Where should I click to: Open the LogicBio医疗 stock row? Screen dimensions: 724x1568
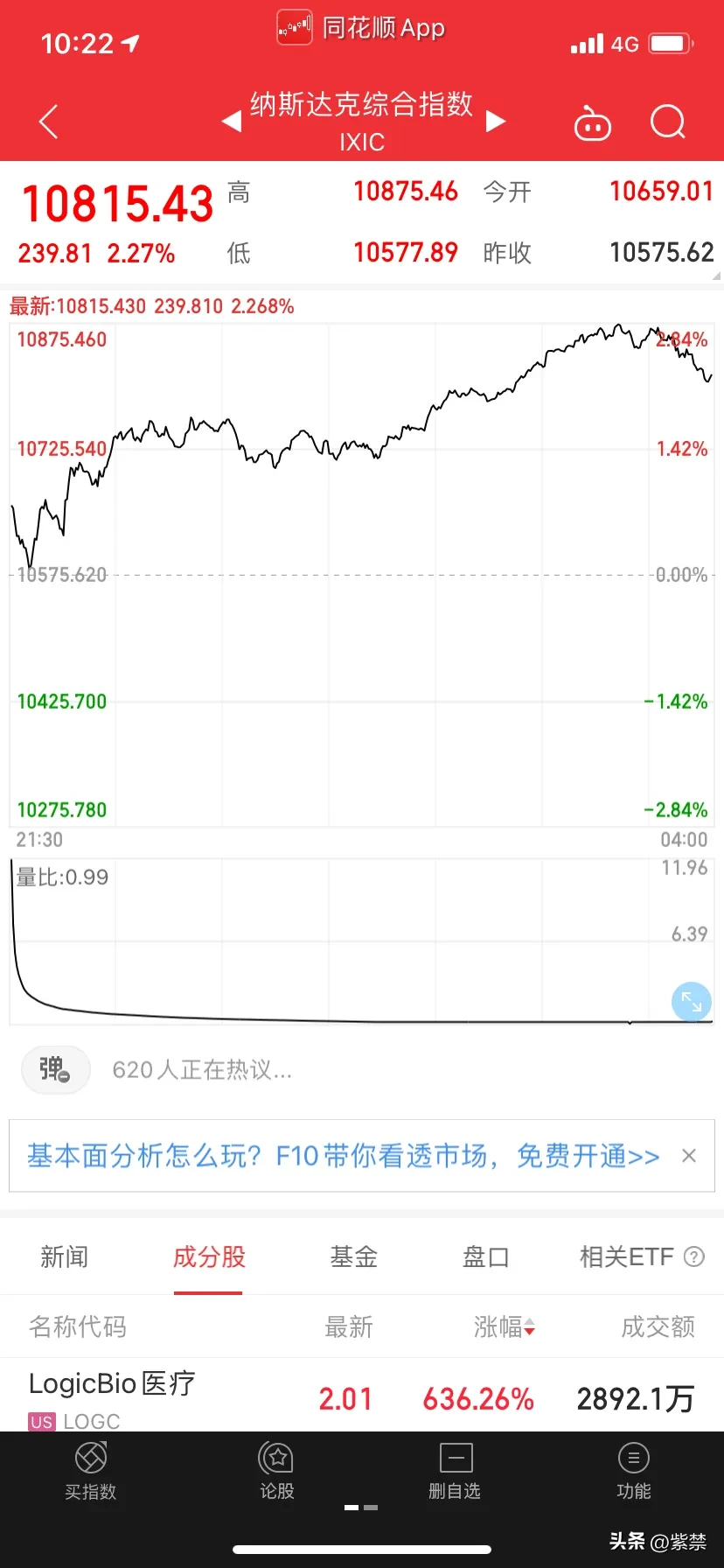pos(362,1396)
